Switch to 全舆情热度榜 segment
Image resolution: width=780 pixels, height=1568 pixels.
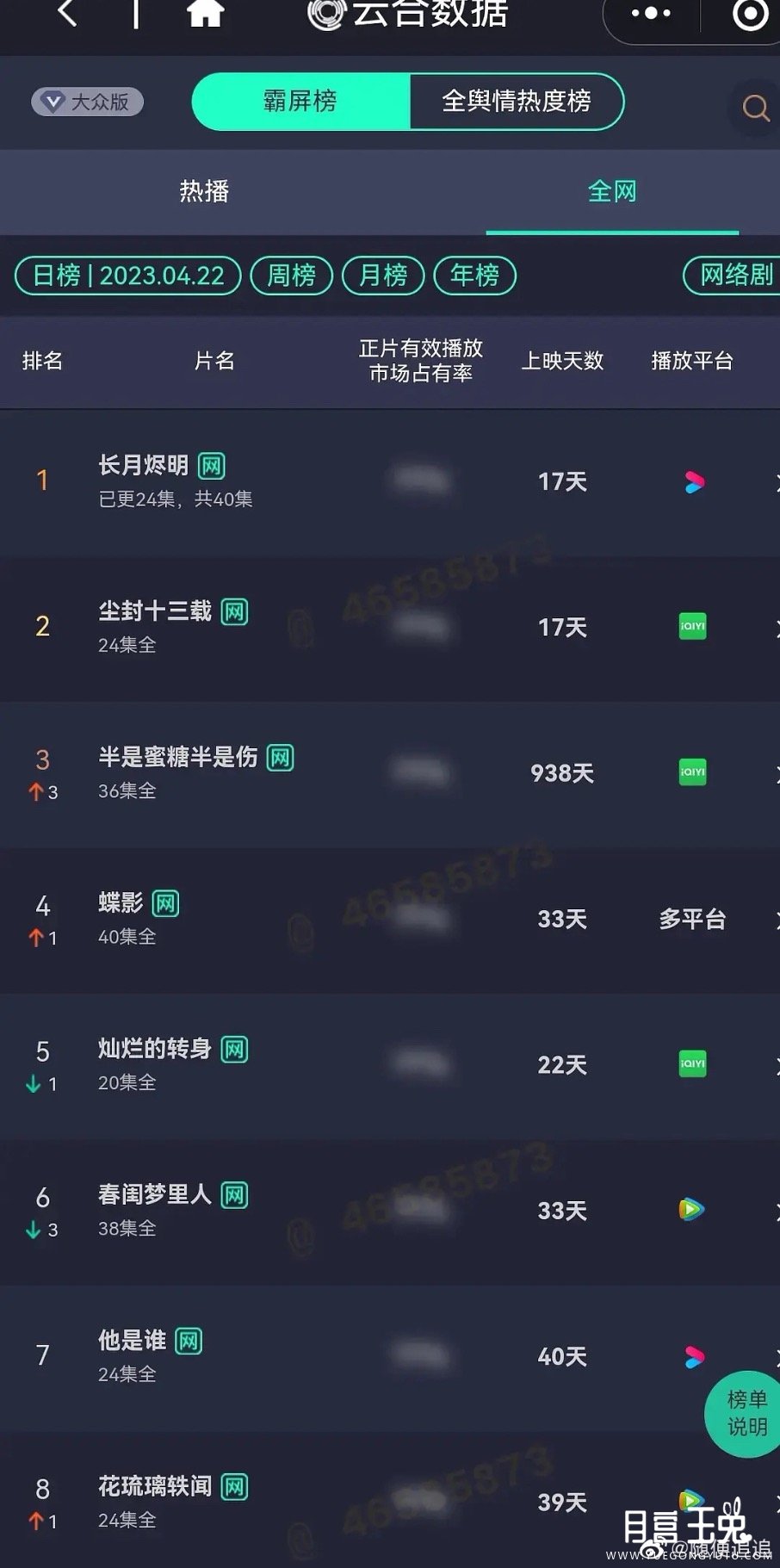tap(516, 102)
